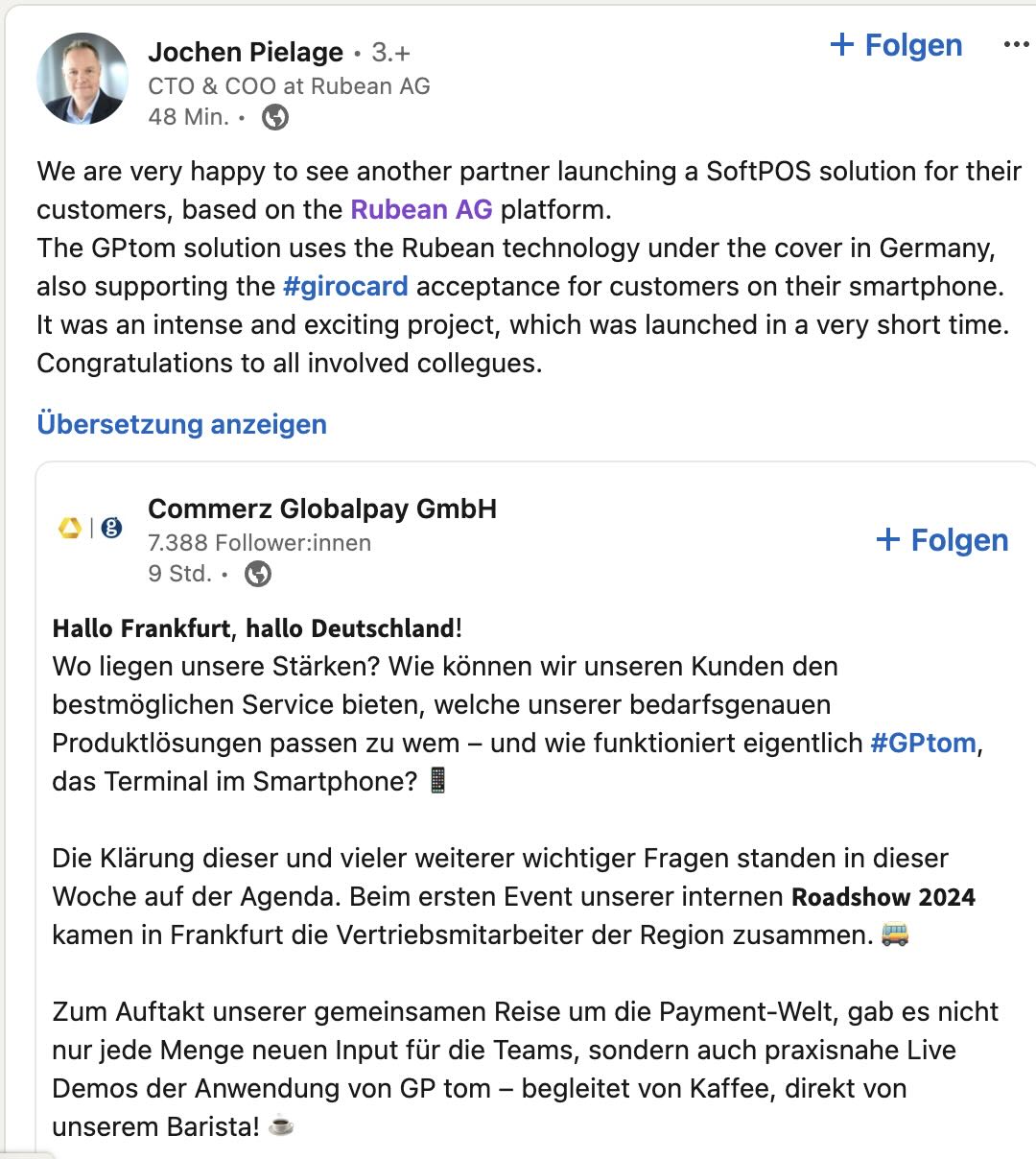Follow Commerz Globalpay GmbH
This screenshot has height=1159, width=1036.
click(x=942, y=540)
